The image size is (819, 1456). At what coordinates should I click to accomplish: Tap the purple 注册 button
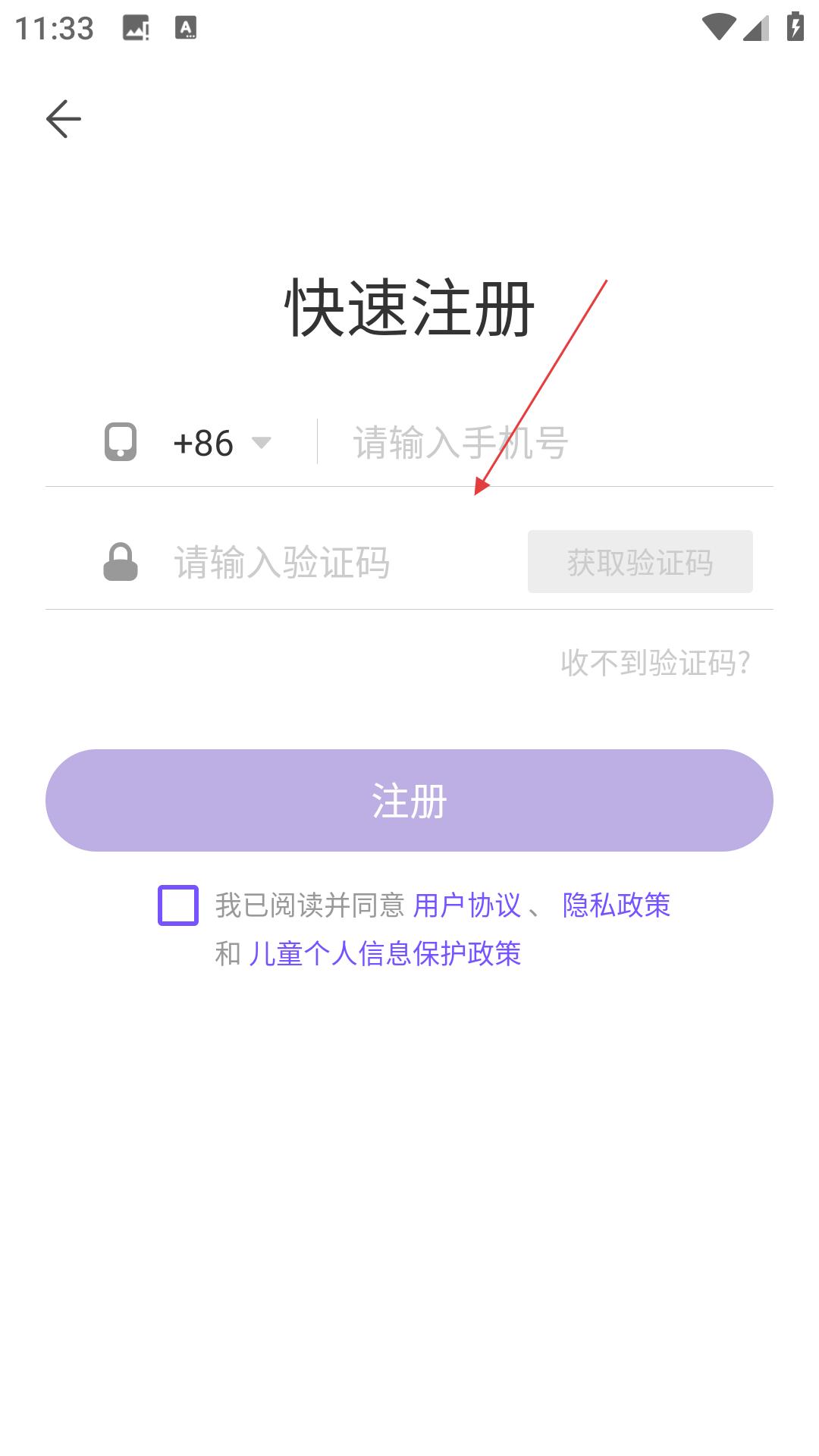point(409,800)
